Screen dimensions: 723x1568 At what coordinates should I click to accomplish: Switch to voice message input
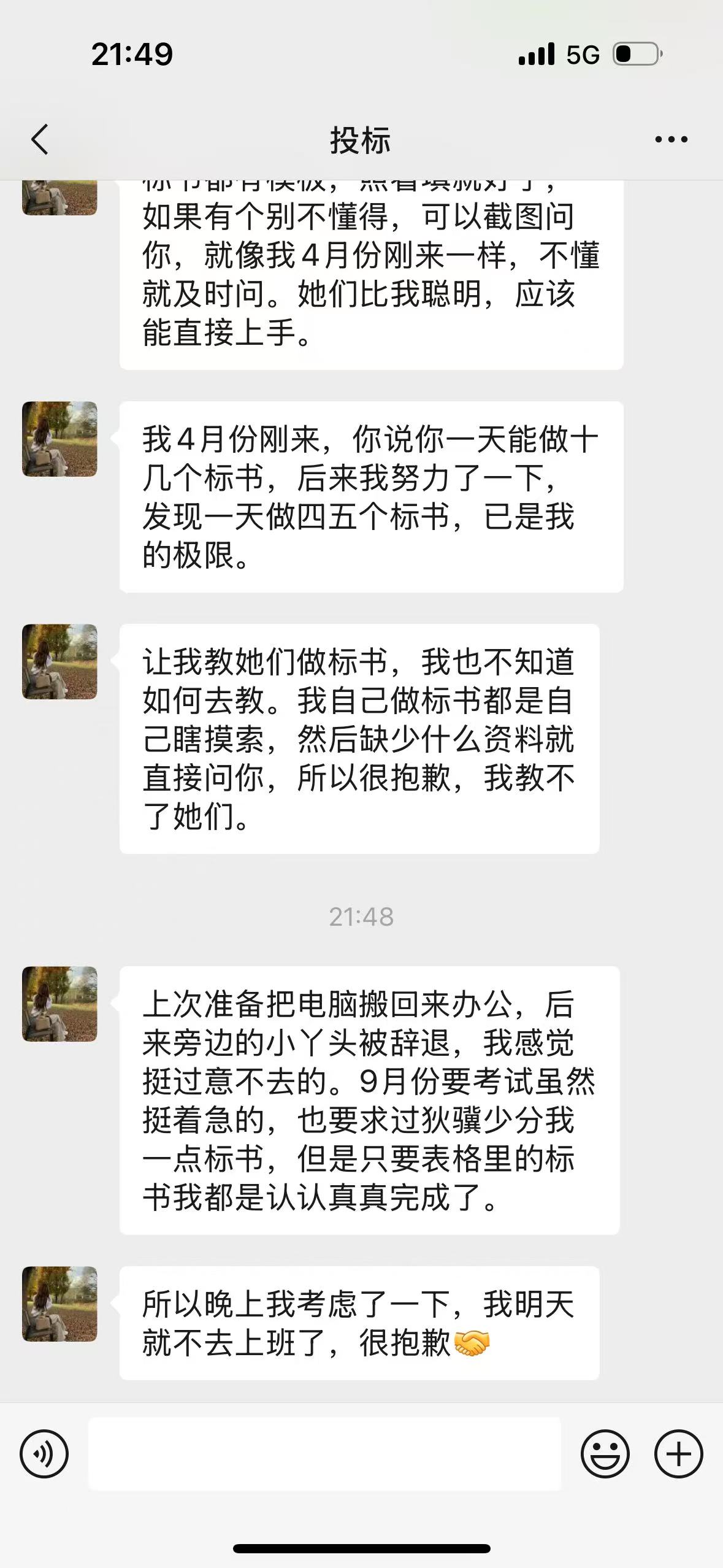[x=44, y=1454]
